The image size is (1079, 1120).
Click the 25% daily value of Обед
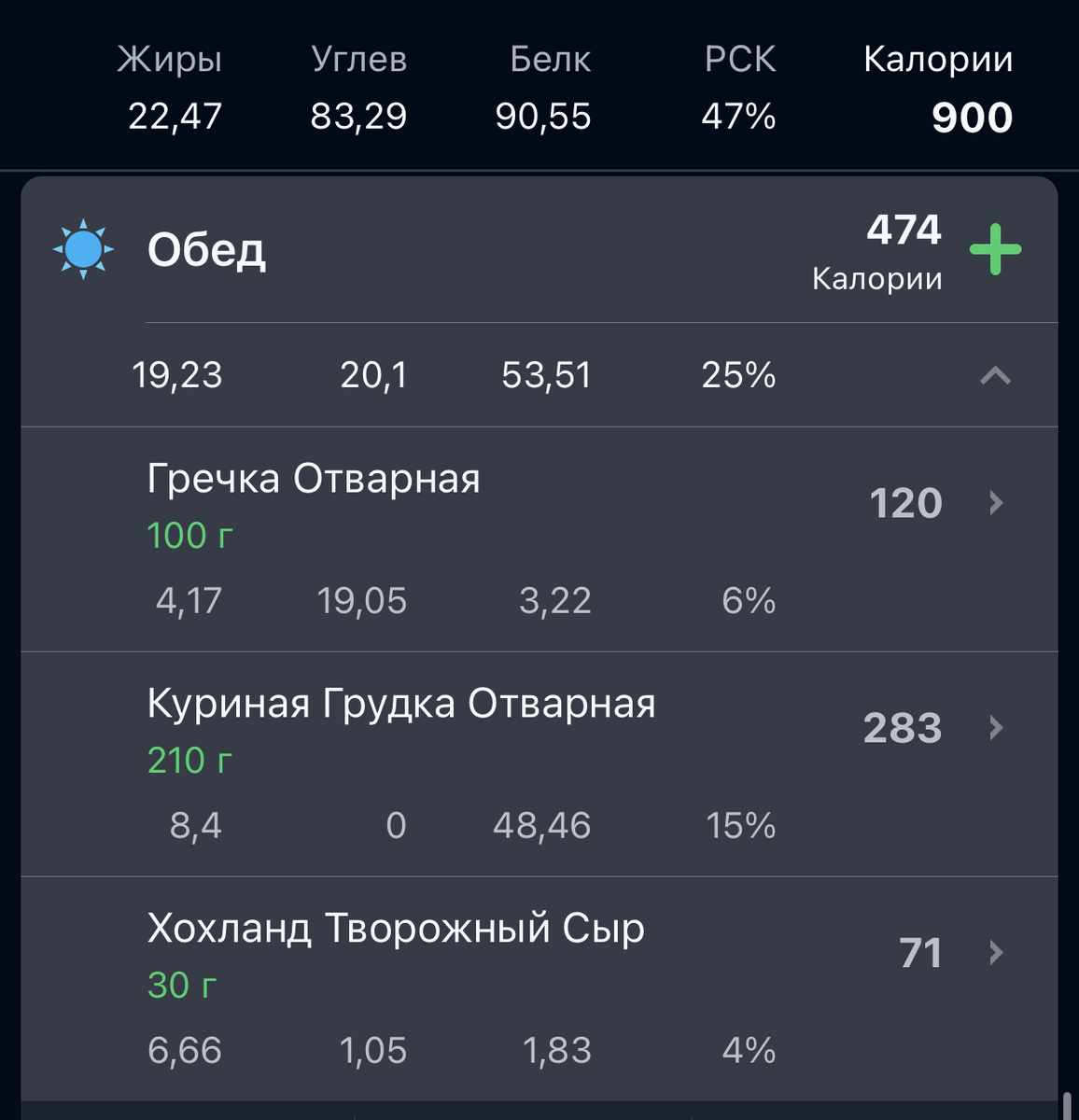738,375
